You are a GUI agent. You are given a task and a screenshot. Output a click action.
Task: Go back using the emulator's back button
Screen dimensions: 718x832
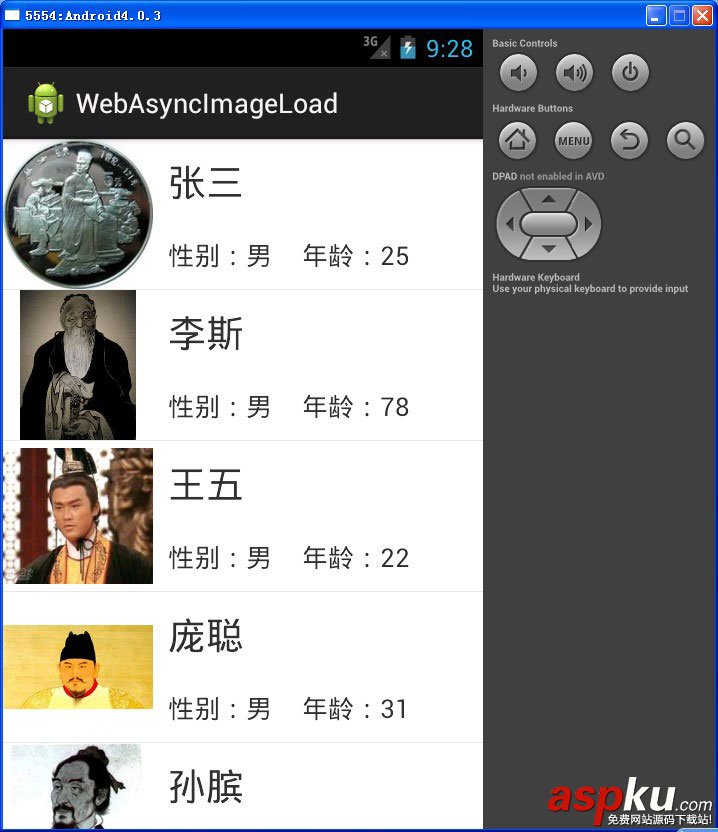point(629,140)
